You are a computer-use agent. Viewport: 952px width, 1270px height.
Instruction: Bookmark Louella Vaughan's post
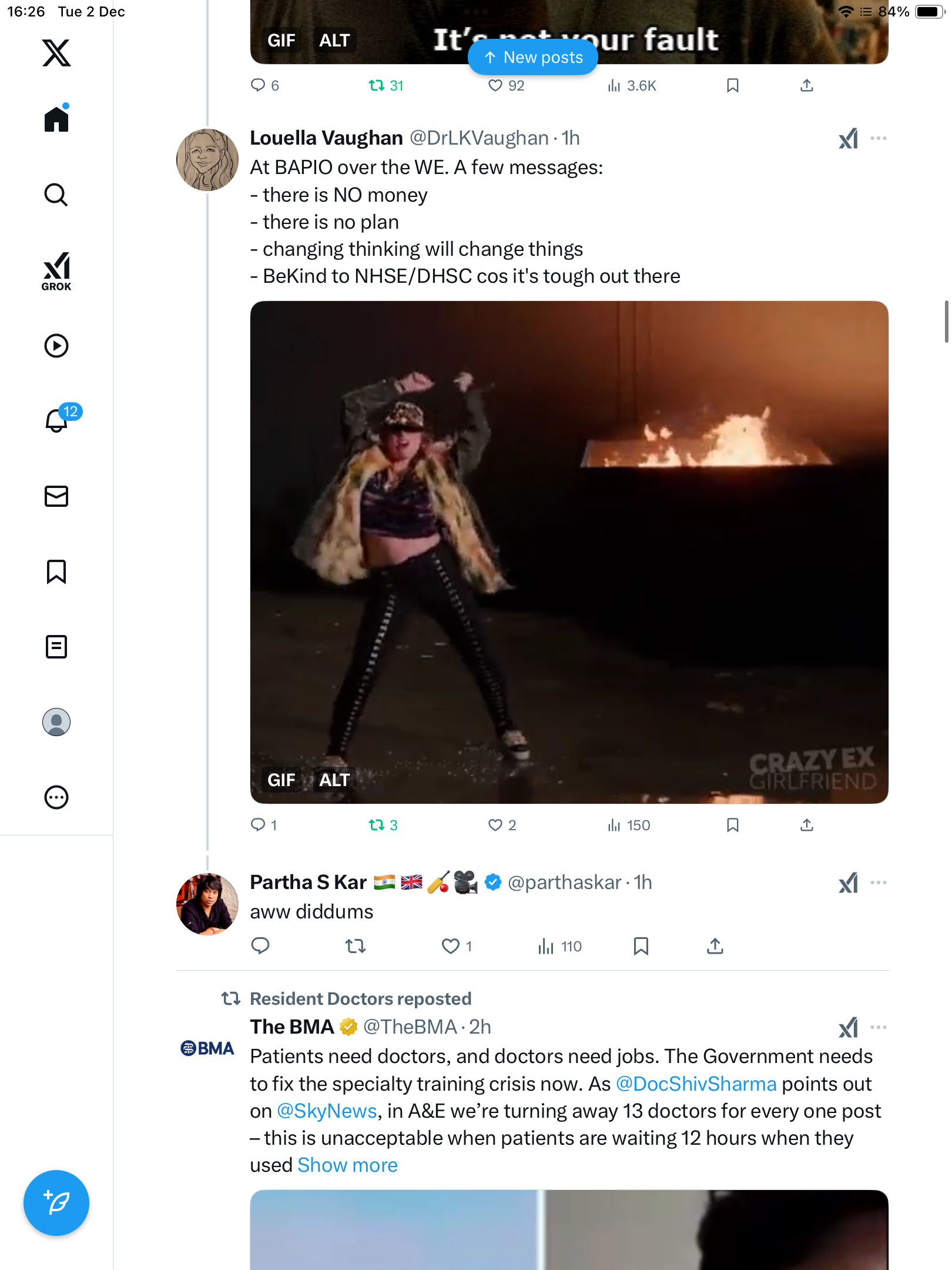pos(732,825)
